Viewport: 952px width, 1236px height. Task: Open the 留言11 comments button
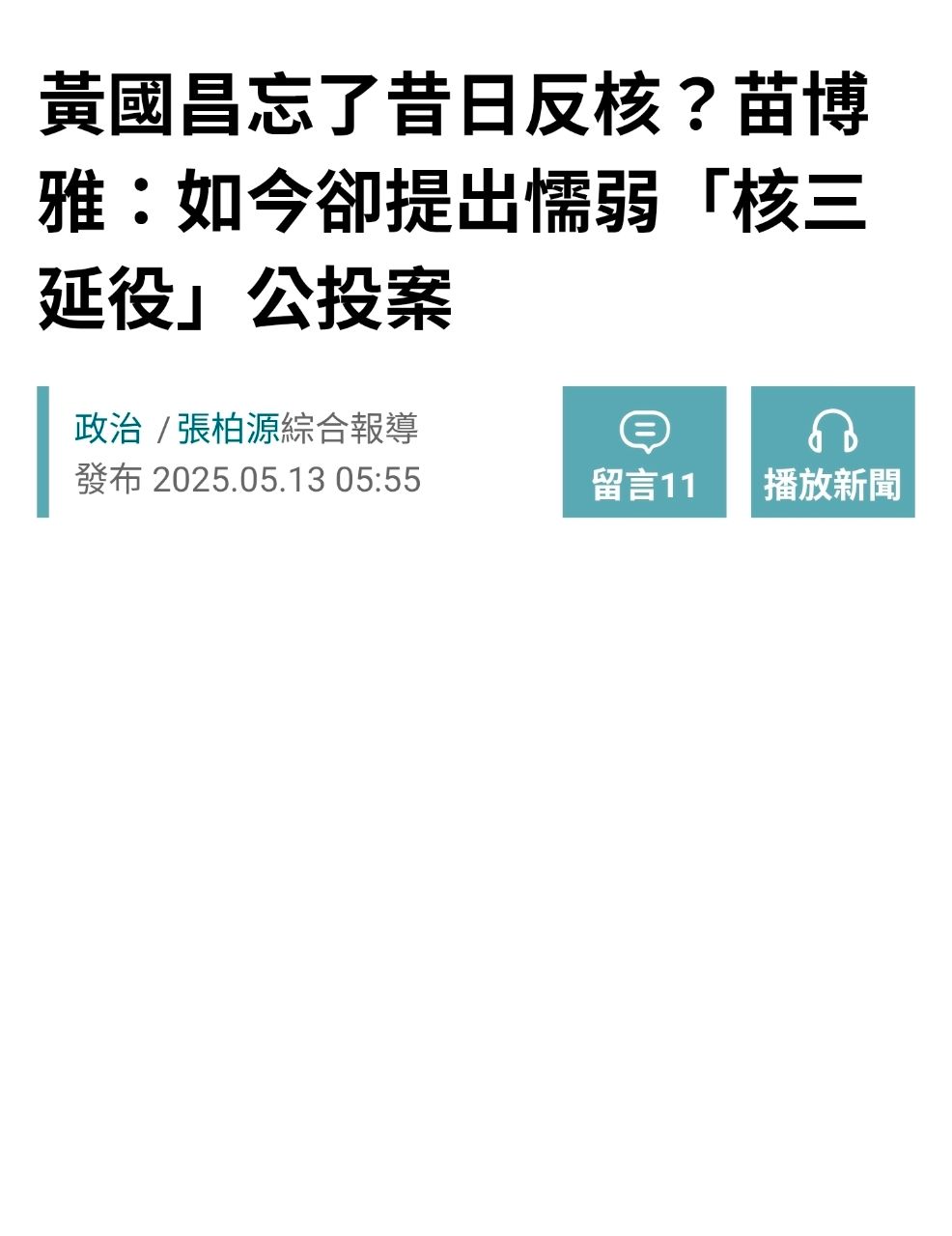pos(644,452)
